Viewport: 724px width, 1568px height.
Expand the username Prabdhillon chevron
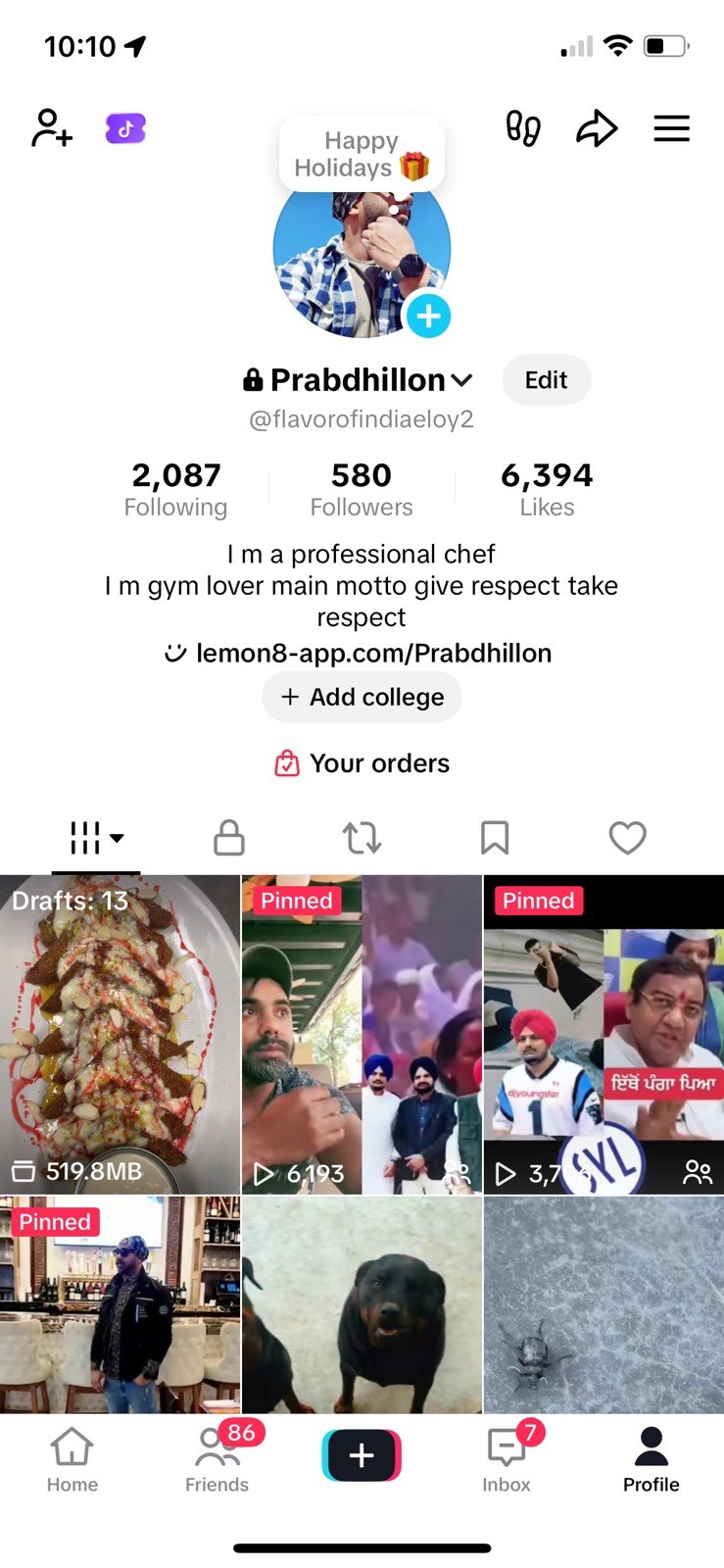tap(462, 380)
